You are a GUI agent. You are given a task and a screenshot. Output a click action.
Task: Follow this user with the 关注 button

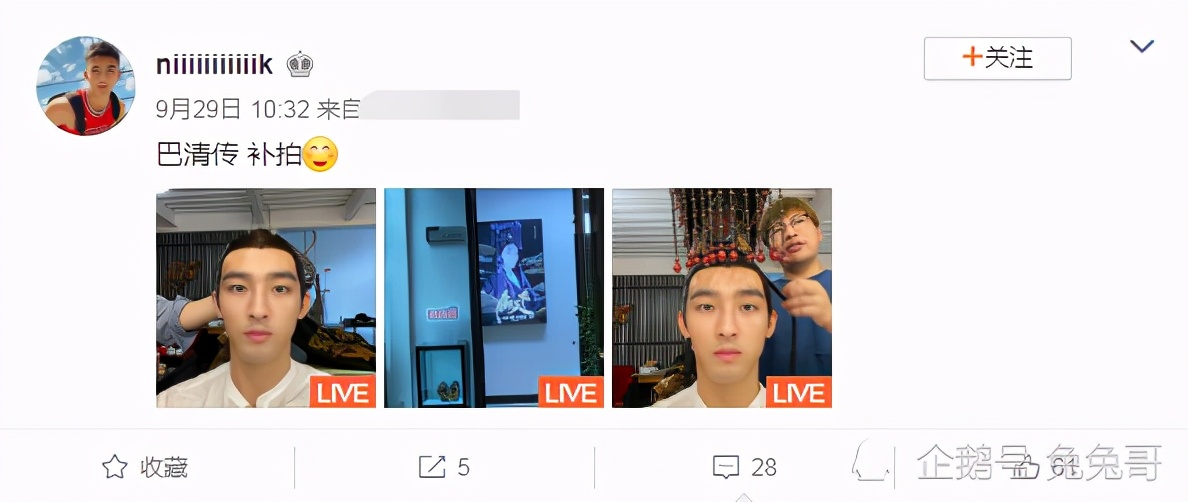click(997, 58)
